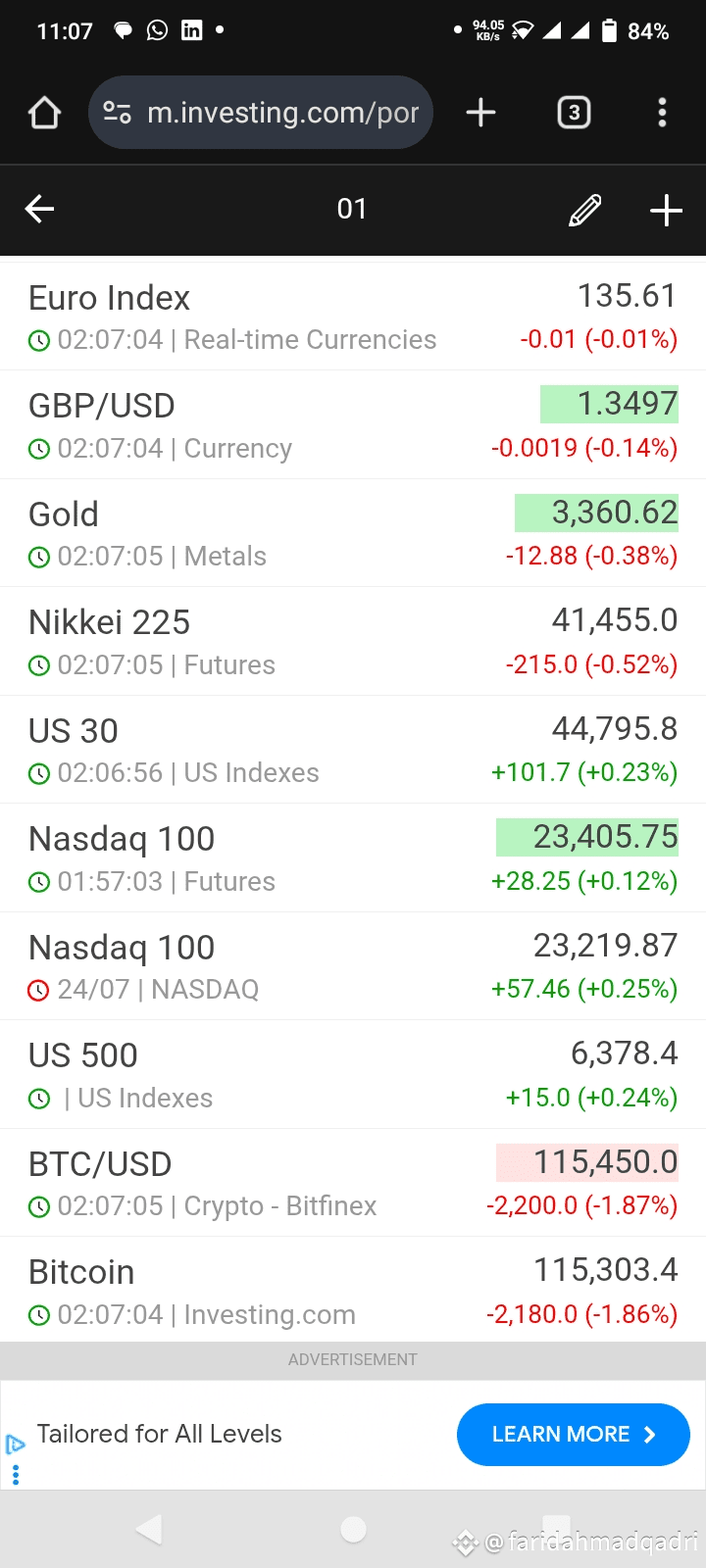Image resolution: width=706 pixels, height=1568 pixels.
Task: Show the three open tabs
Action: [x=574, y=113]
